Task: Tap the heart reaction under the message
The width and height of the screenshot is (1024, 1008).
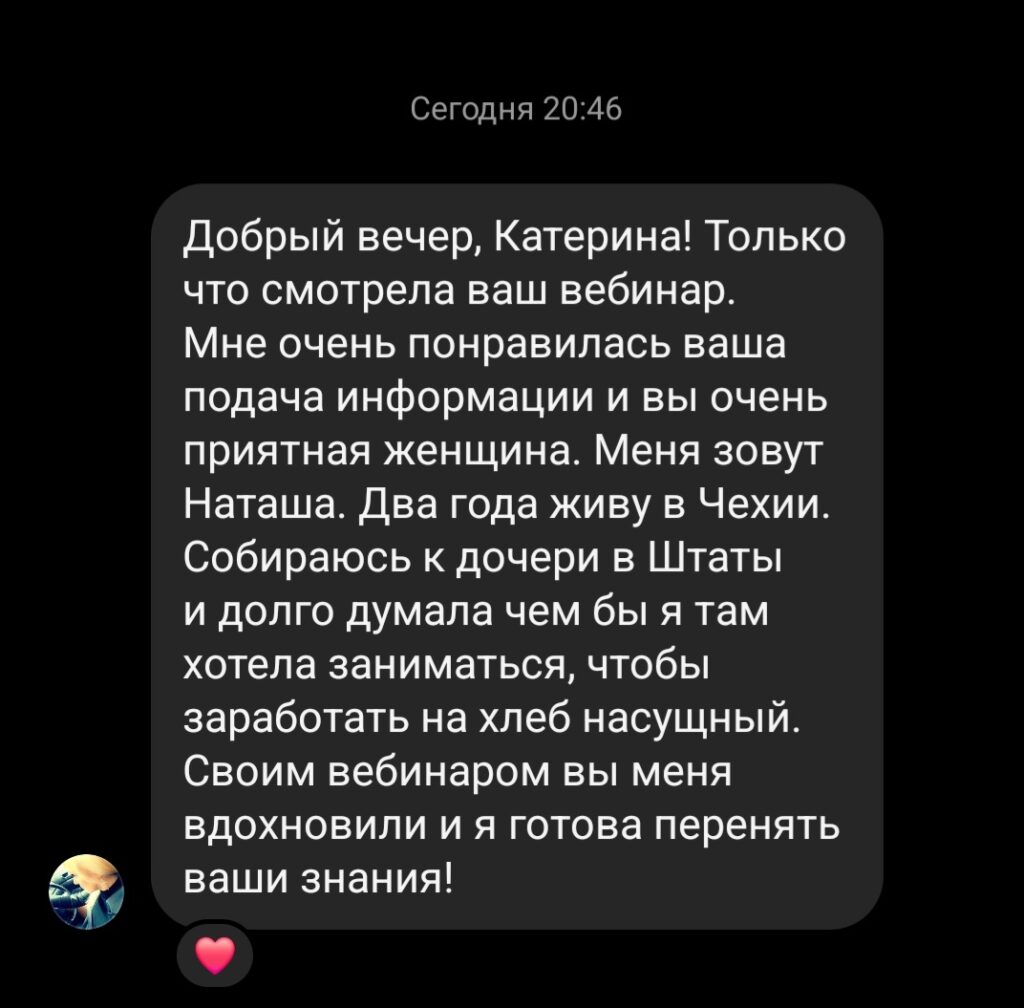Action: 214,956
